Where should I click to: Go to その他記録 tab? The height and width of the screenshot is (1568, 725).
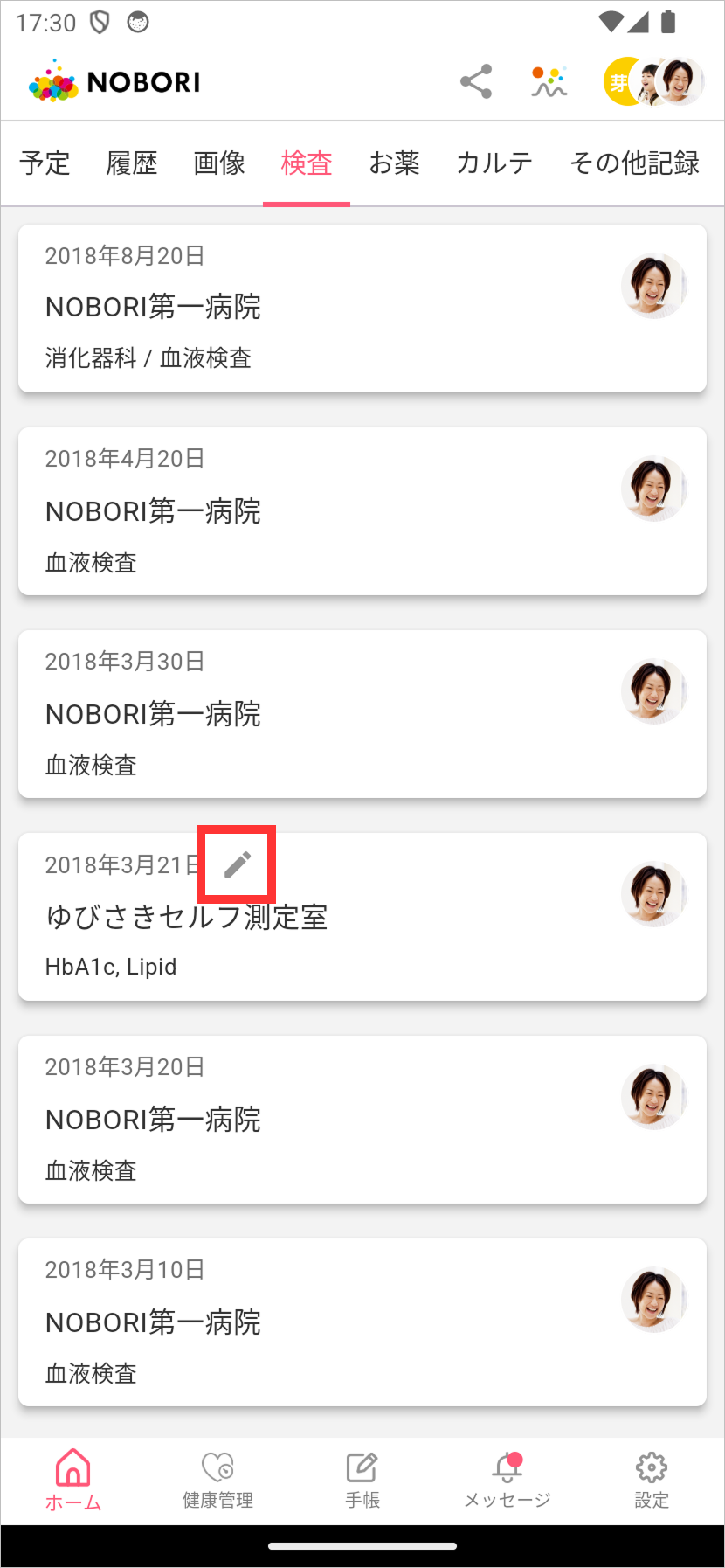pyautogui.click(x=634, y=163)
